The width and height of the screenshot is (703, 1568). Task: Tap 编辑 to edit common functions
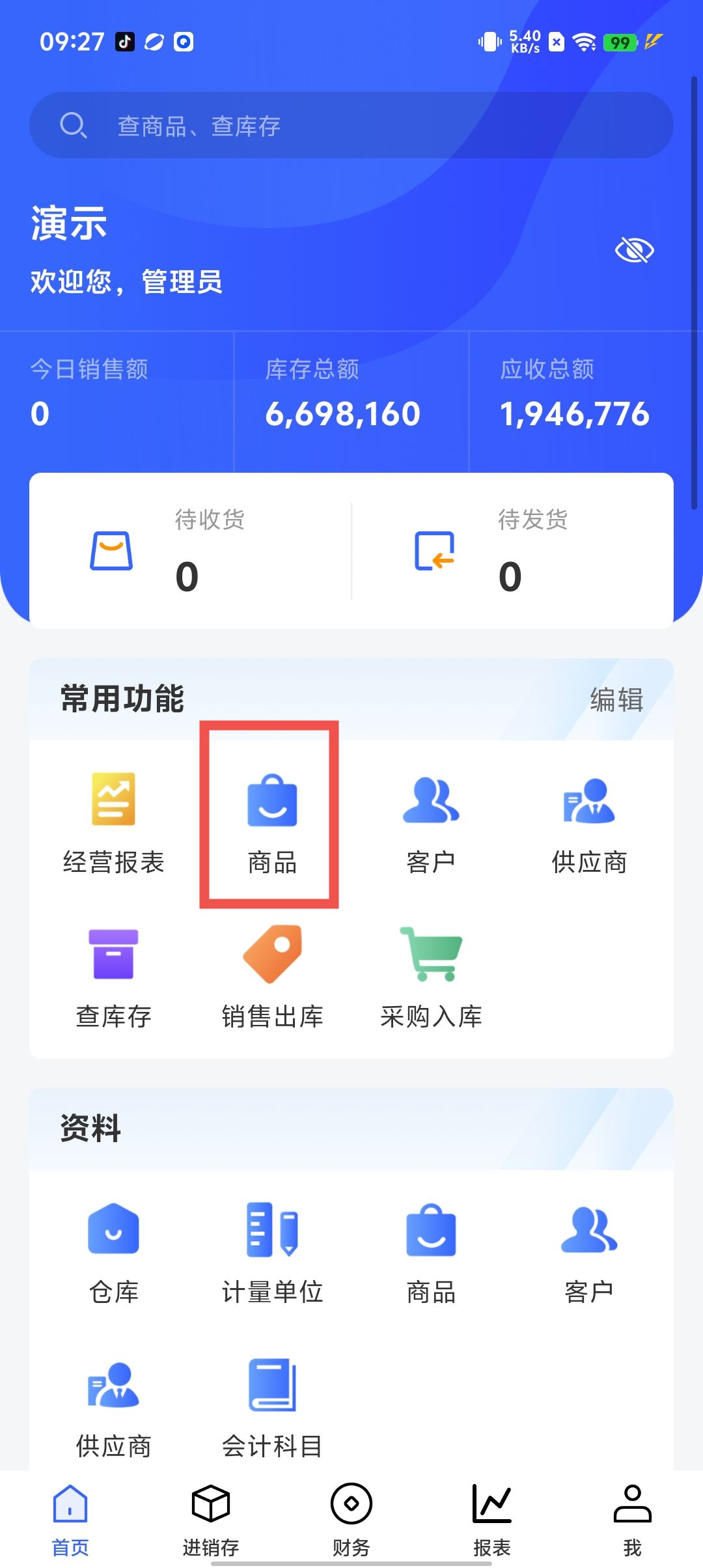(616, 699)
